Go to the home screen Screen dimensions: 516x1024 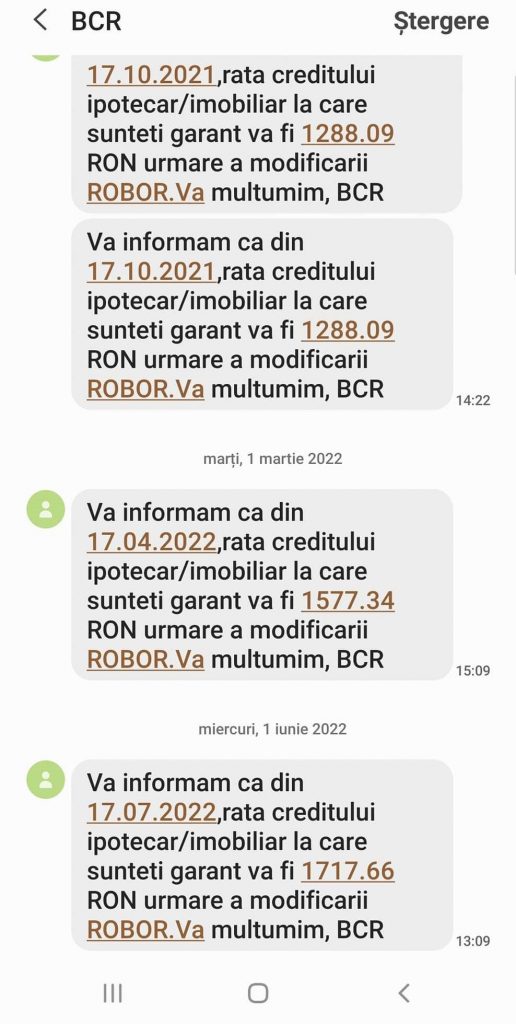pos(258,993)
